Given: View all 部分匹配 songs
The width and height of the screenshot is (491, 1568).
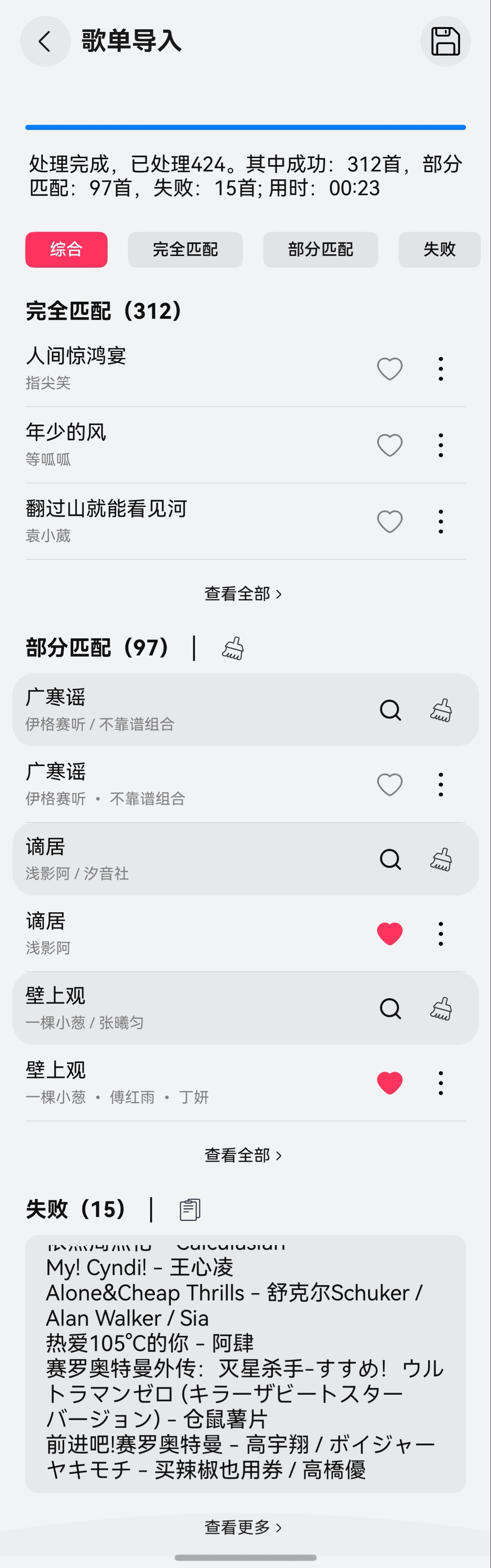Looking at the screenshot, I should [244, 1155].
